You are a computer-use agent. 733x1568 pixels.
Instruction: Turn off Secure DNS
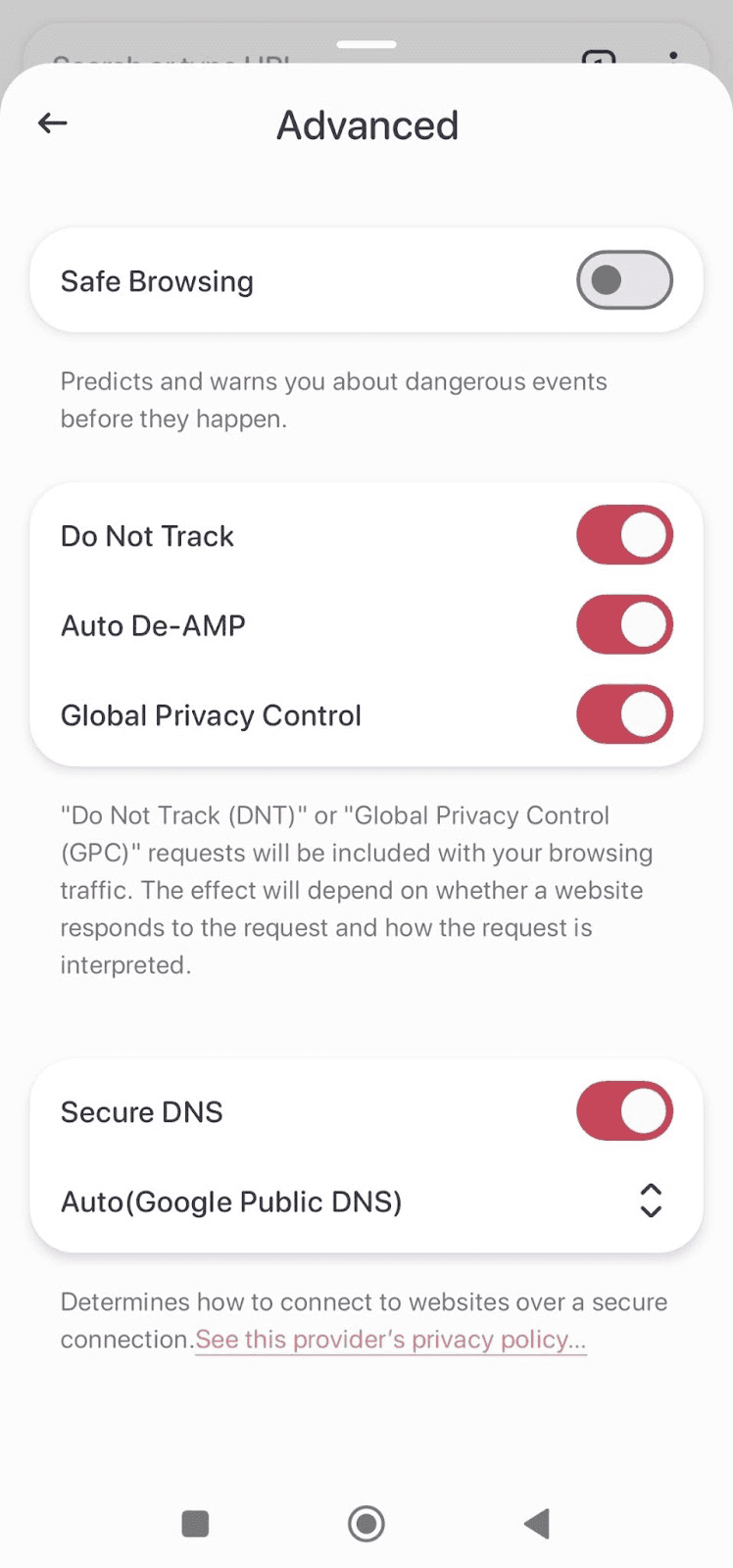pos(624,1111)
